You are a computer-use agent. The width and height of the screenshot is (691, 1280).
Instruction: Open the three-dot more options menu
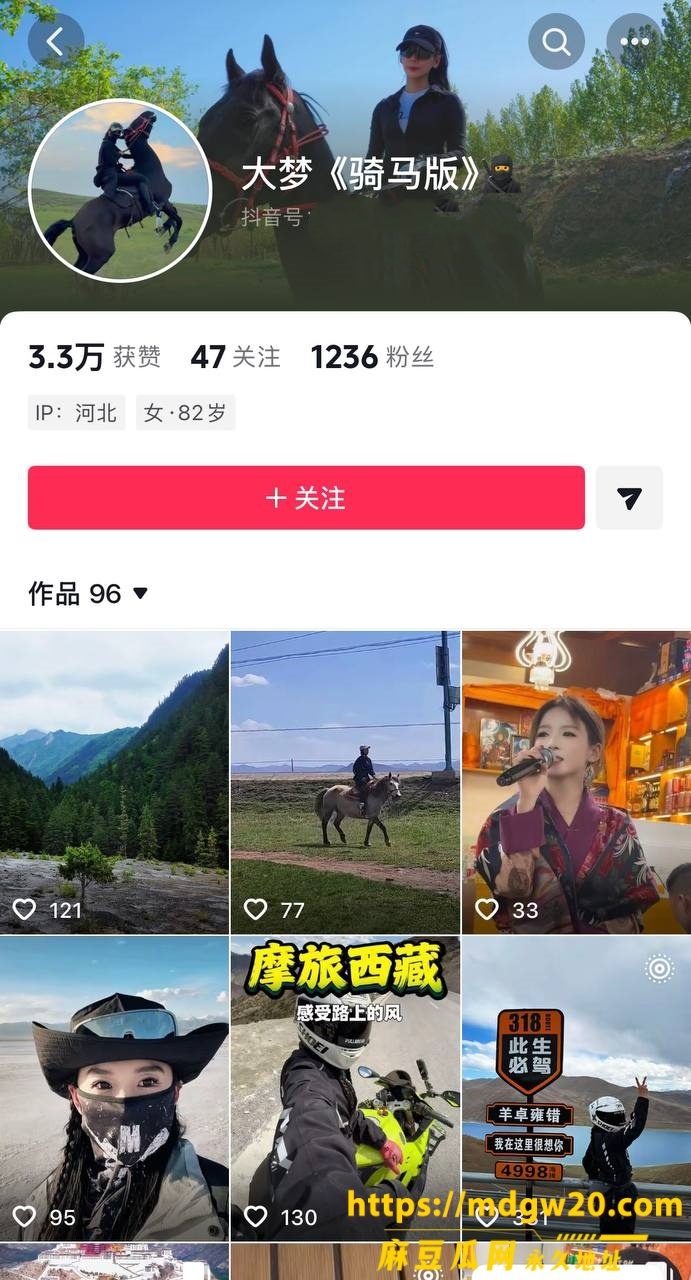(635, 41)
